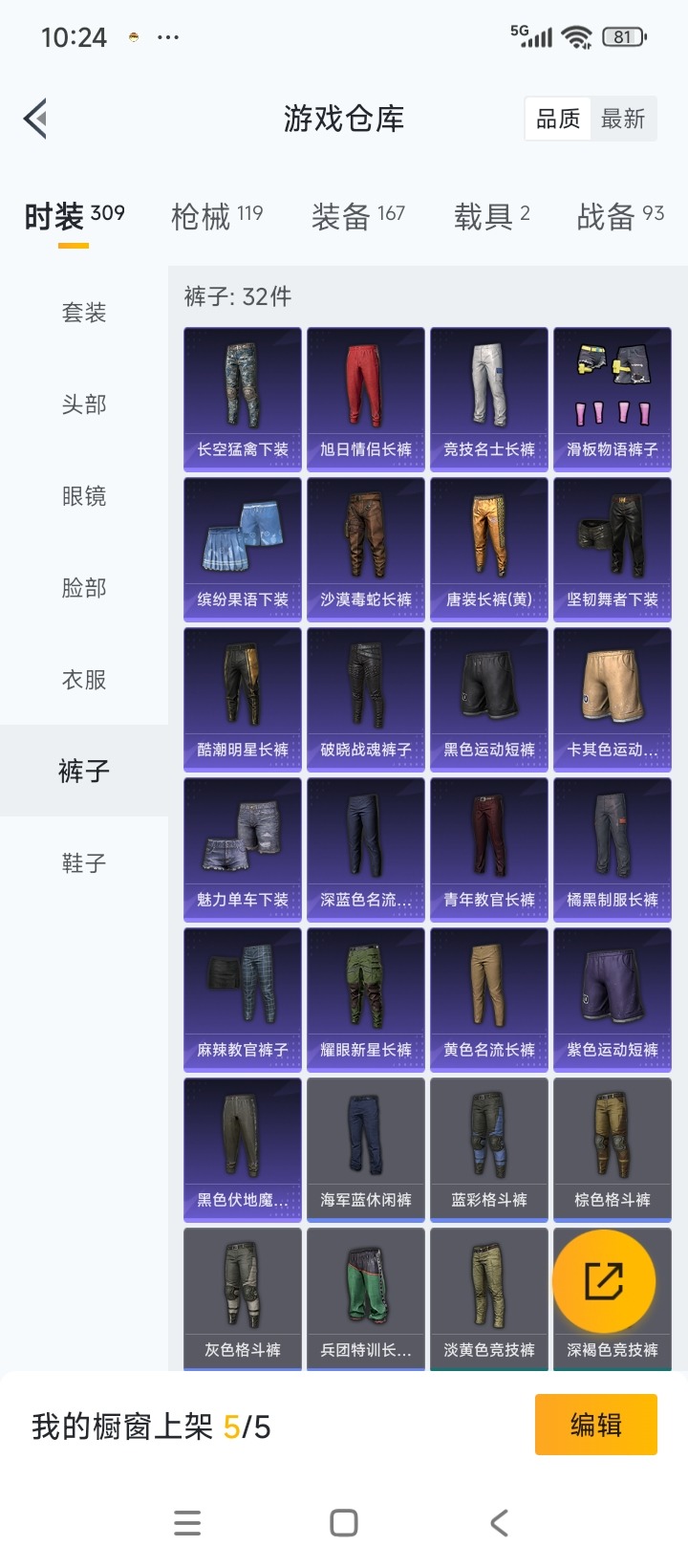Switch to the 枪械 tab
The width and height of the screenshot is (688, 1568).
[x=217, y=217]
